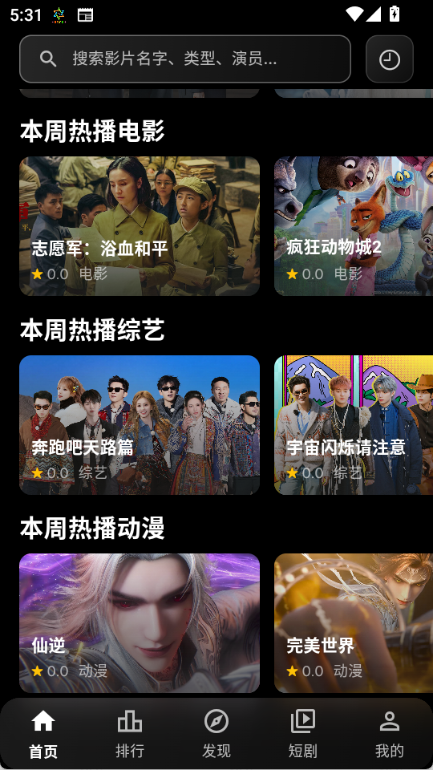The height and width of the screenshot is (770, 433).
Task: Switch to the 排行 rankings tab
Action: point(130,734)
